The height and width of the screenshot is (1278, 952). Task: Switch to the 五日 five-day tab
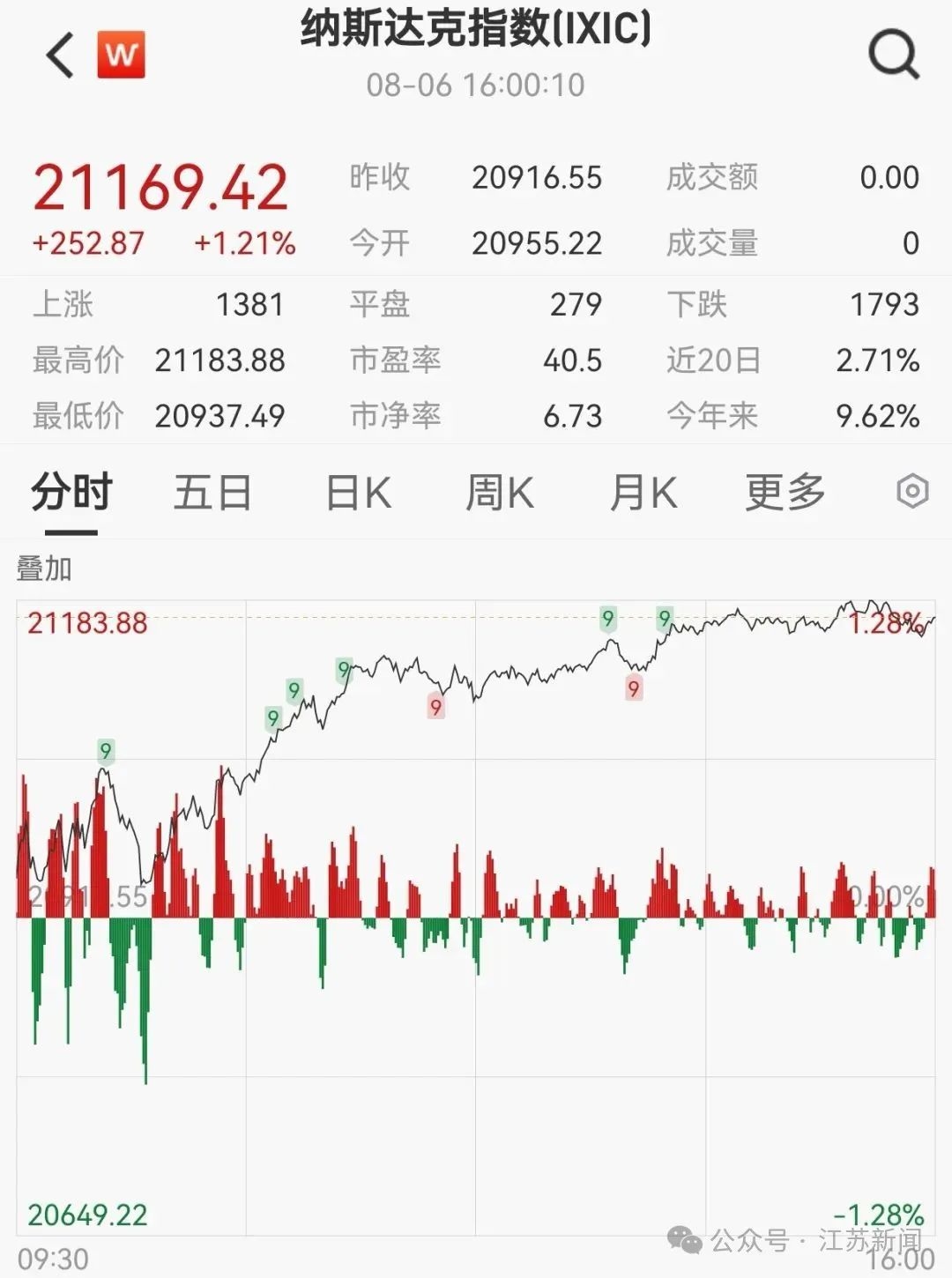[212, 494]
